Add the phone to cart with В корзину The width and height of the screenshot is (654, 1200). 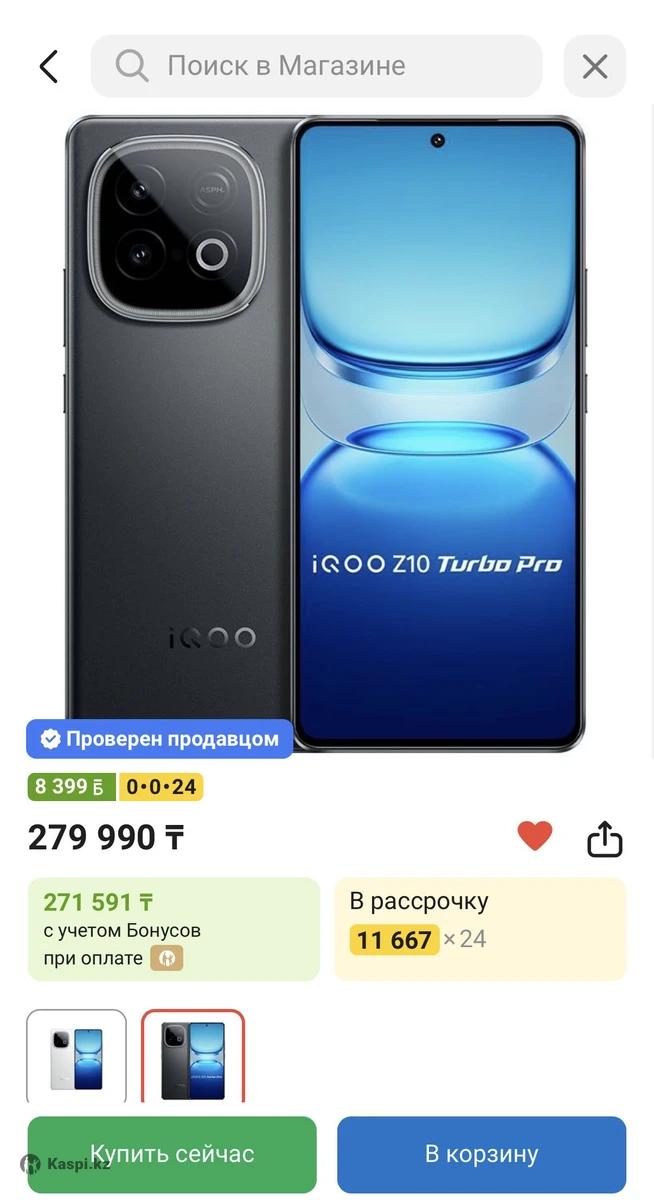(x=481, y=1154)
